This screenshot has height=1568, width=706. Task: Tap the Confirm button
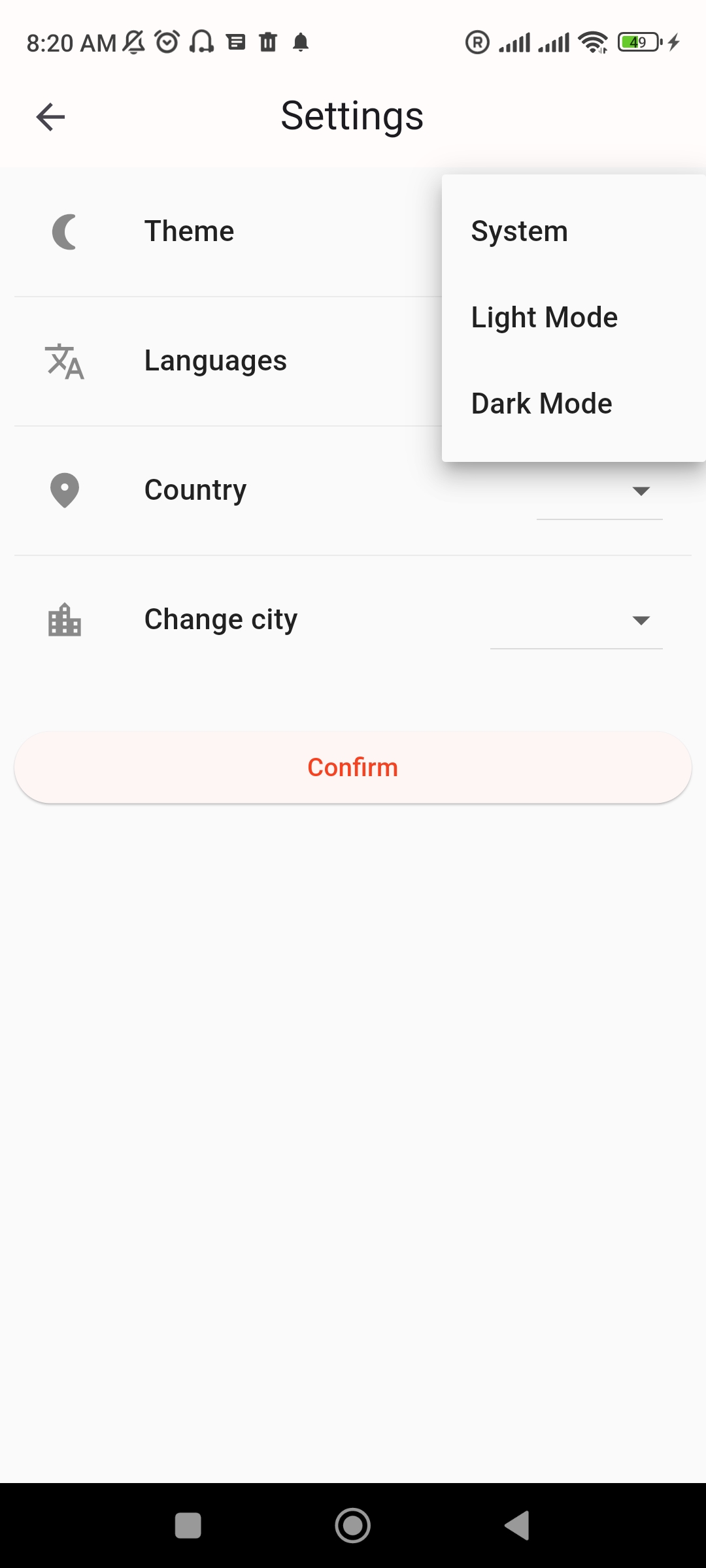coord(353,768)
